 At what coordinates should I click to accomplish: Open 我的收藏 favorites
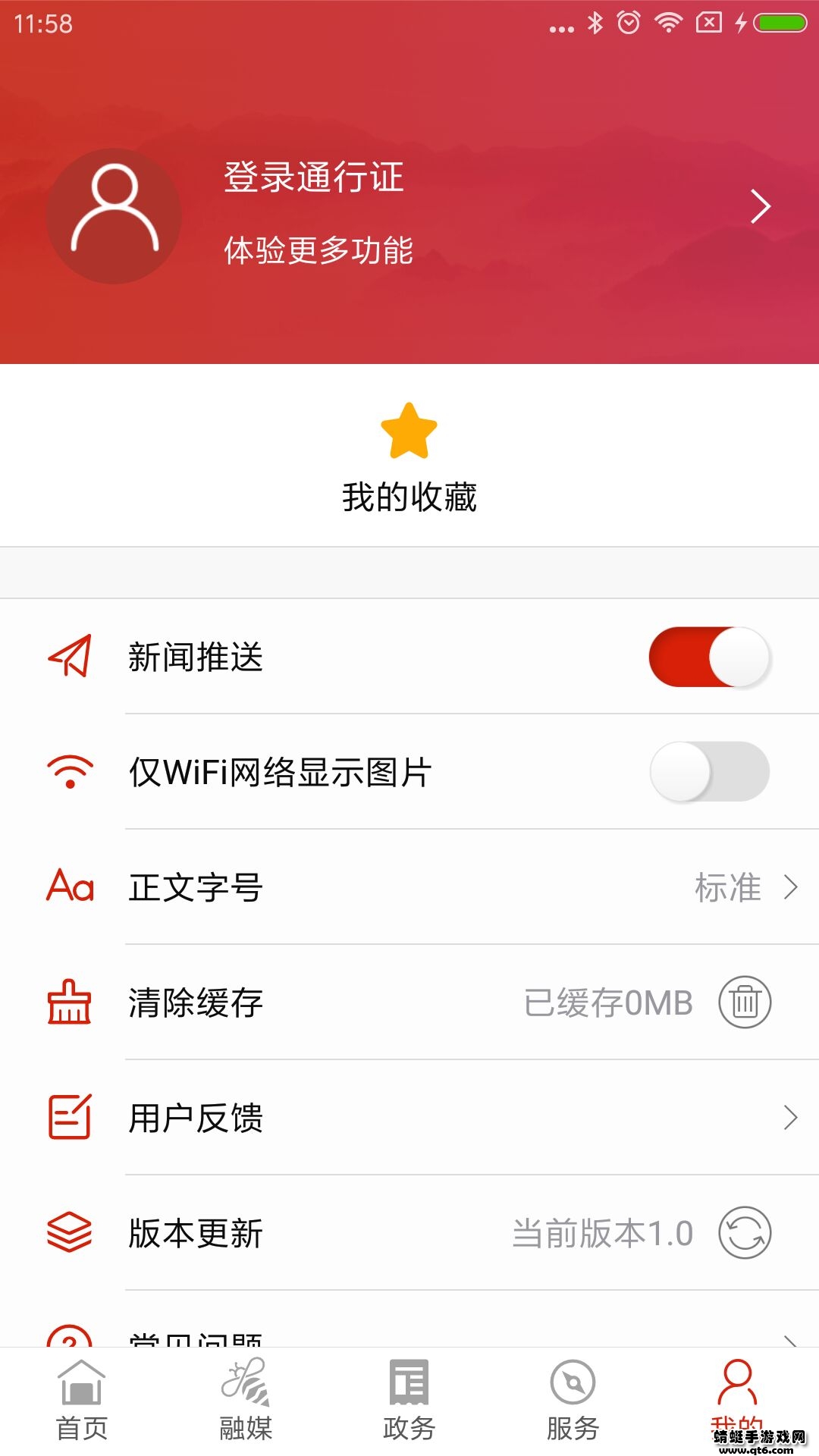pos(409,463)
